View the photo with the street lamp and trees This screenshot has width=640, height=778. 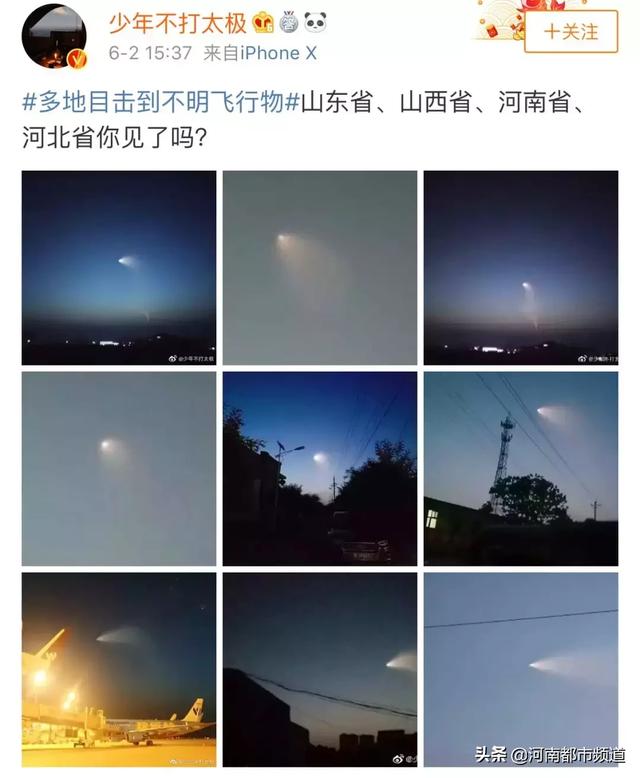pyautogui.click(x=320, y=468)
